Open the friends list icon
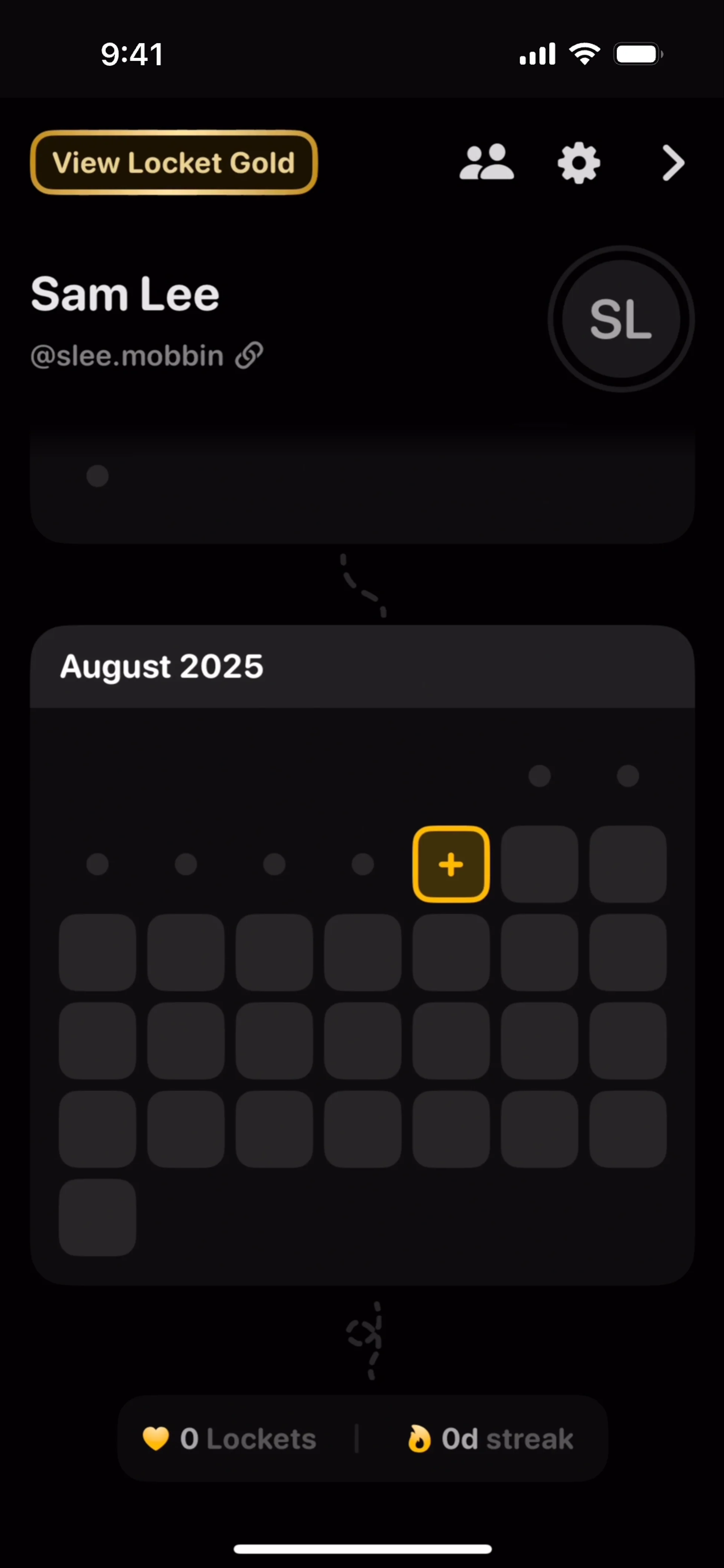This screenshot has height=1568, width=724. coord(486,162)
